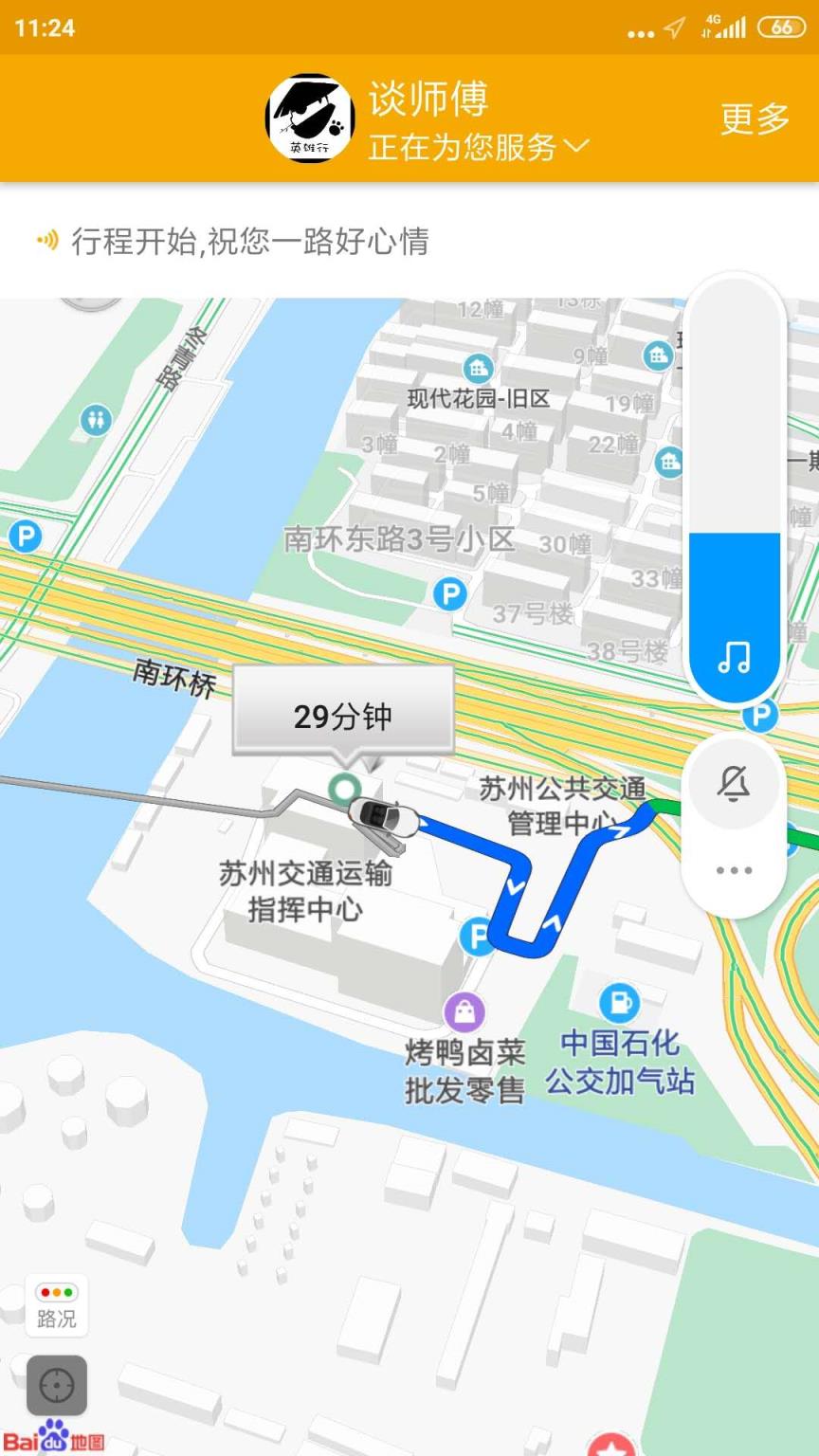Screen dimensions: 819x1456
Task: Tap the P parking icon near 37号楼
Action: click(447, 595)
